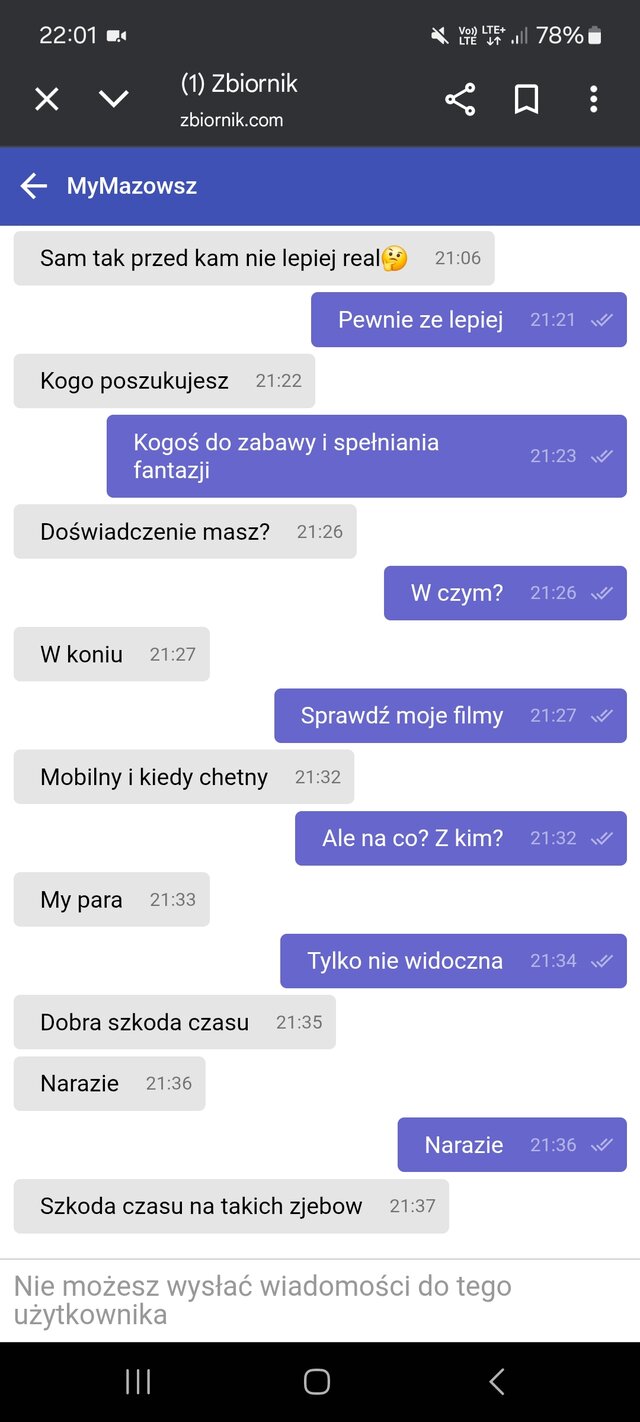Close the browser tab with X
The height and width of the screenshot is (1422, 640).
click(47, 99)
